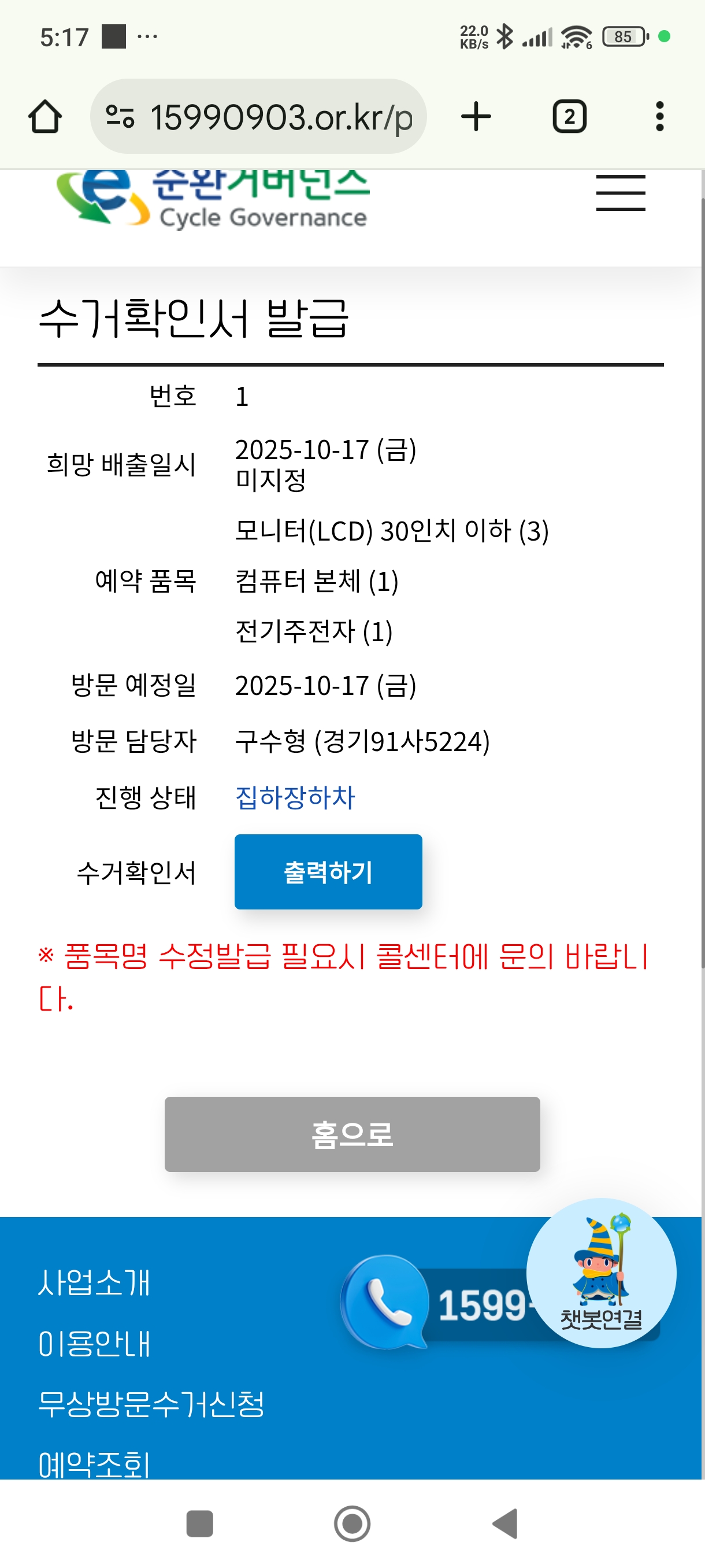Open 무상방문수거신청 footer link
The image size is (705, 1568).
coord(151,1404)
